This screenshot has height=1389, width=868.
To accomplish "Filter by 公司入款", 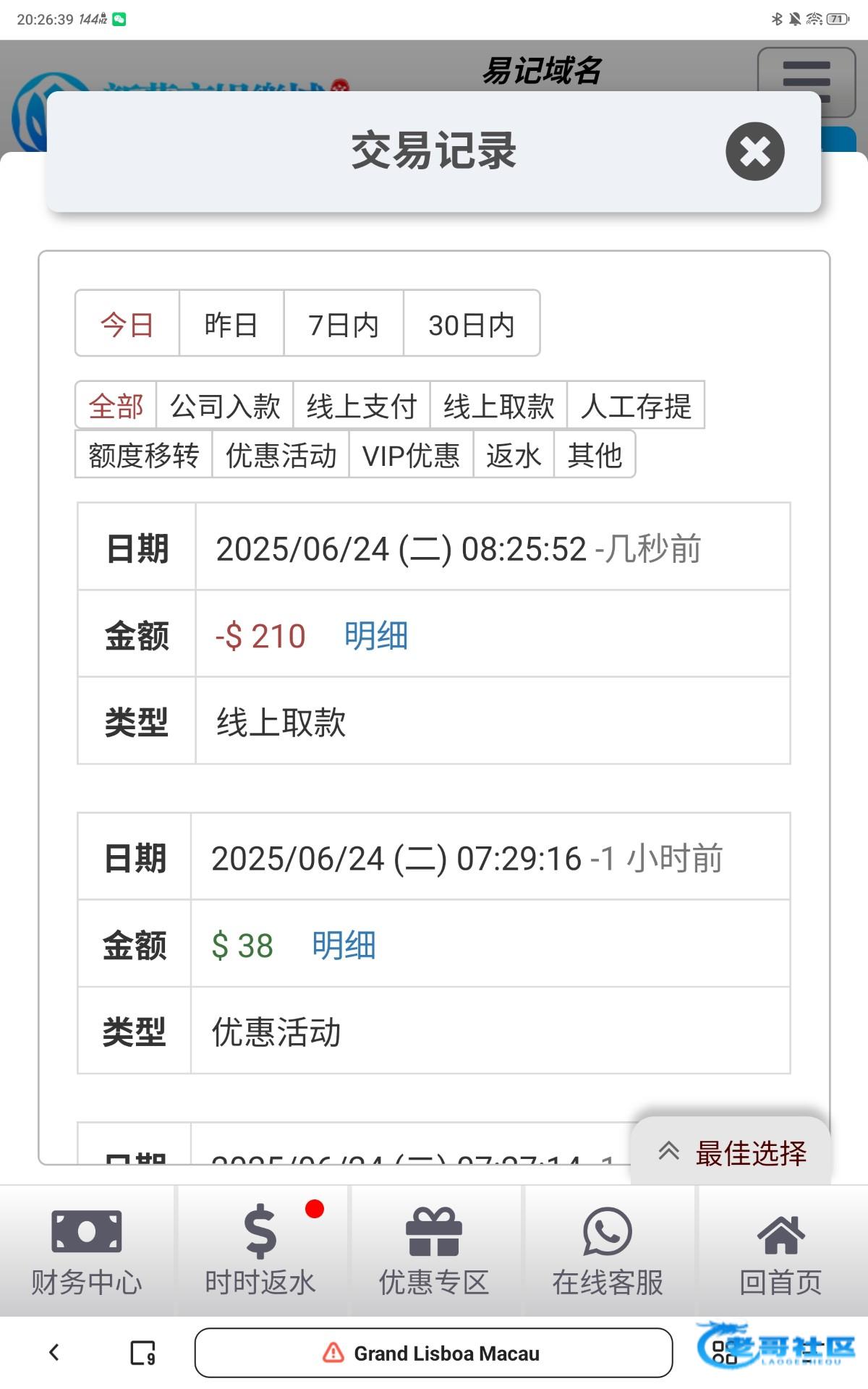I will (x=225, y=405).
